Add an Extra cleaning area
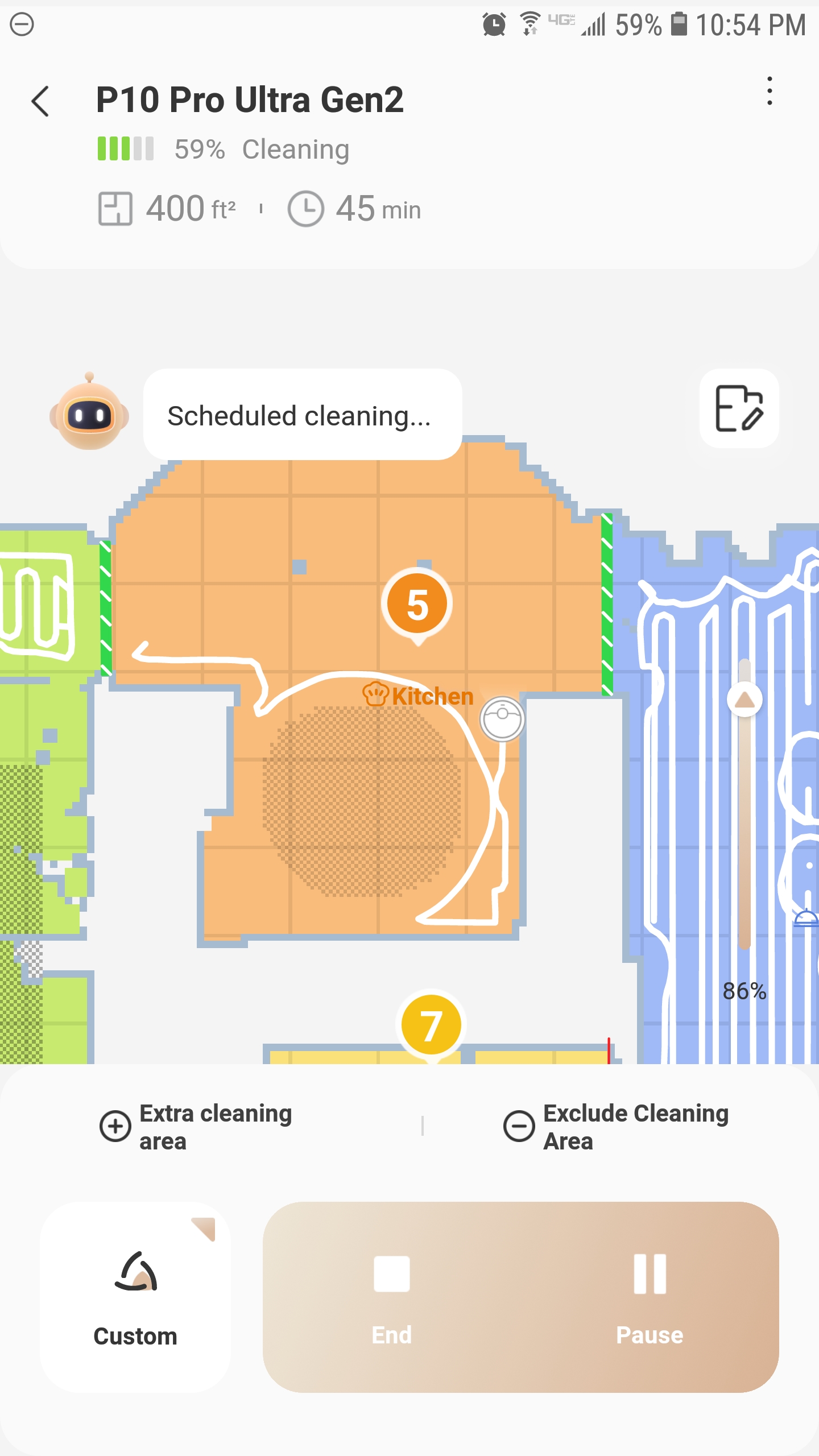Image resolution: width=819 pixels, height=1456 pixels. [197, 1127]
